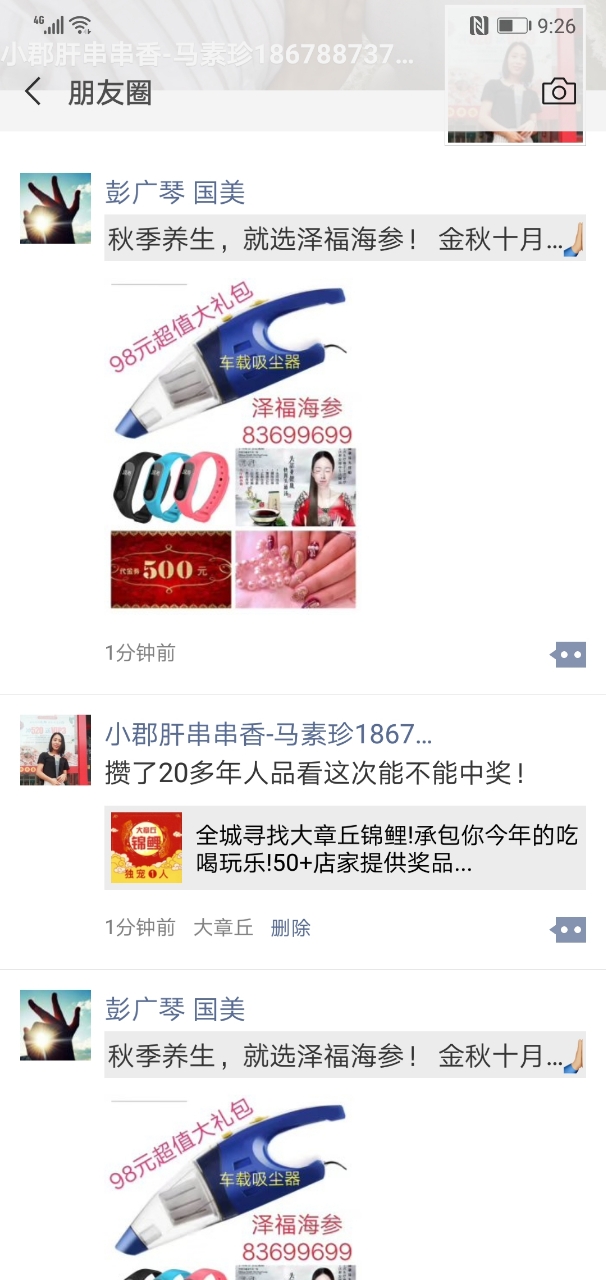Open 小郡肝串串香-马素珍 name link
This screenshot has width=606, height=1280.
point(268,735)
